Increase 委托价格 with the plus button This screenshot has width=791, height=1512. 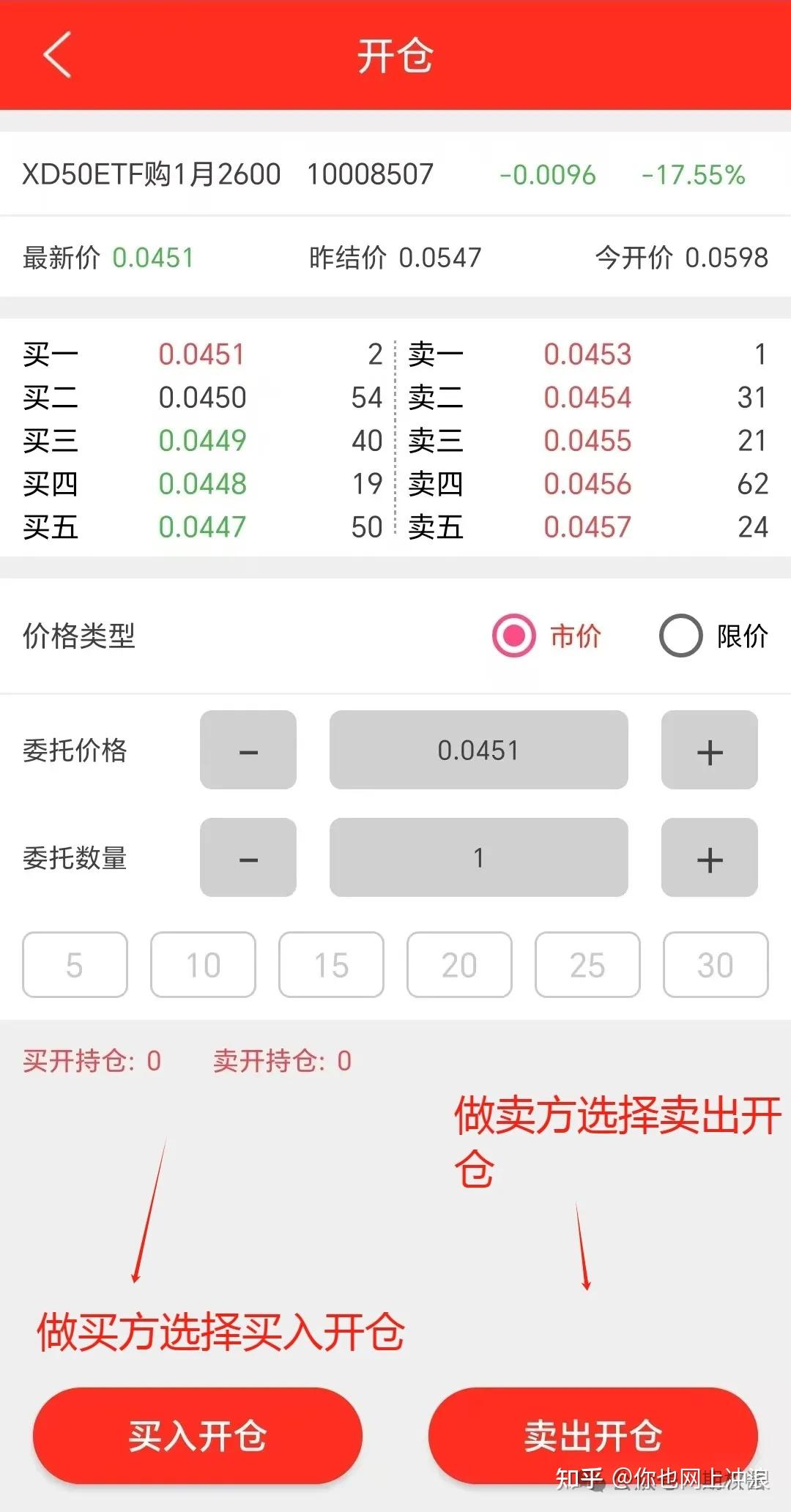[x=708, y=751]
